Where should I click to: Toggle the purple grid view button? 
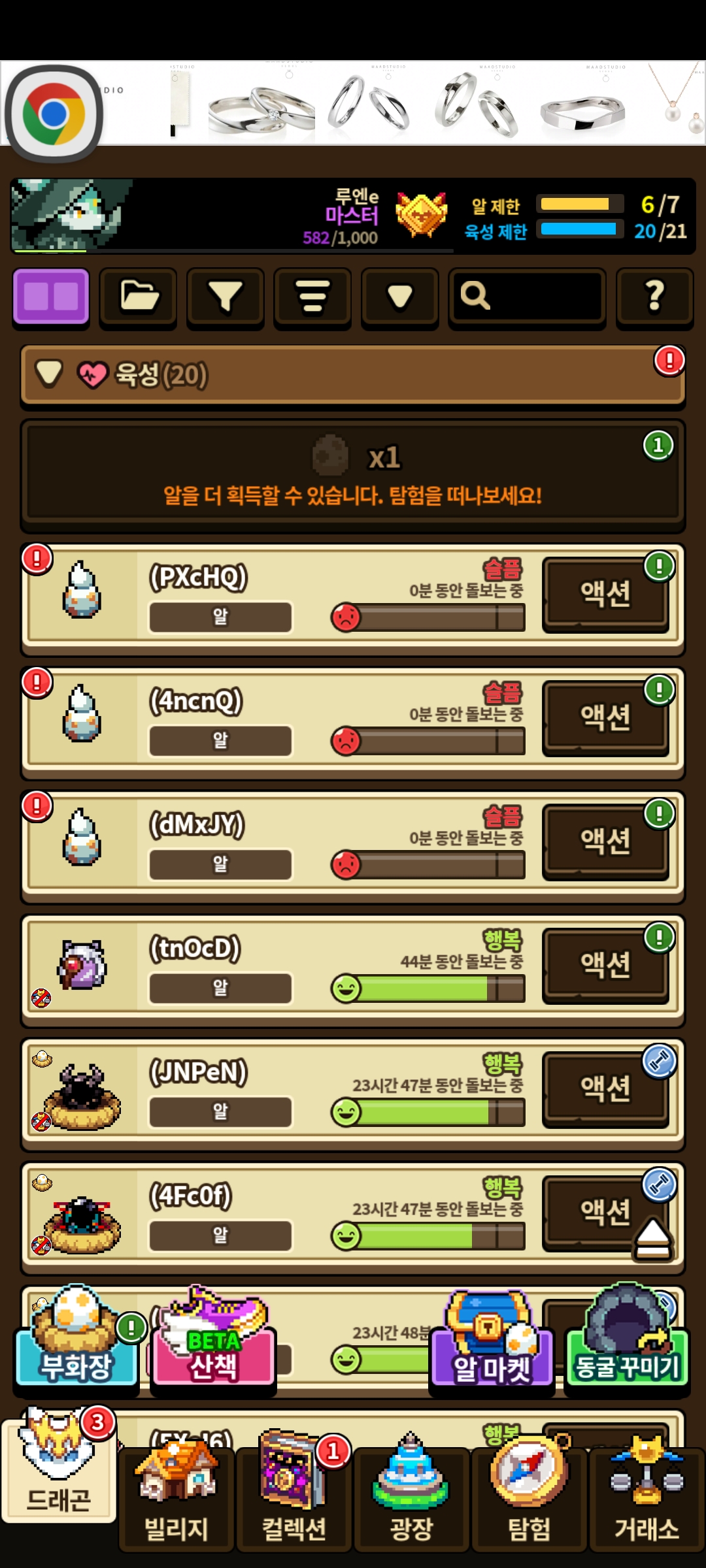tap(51, 296)
